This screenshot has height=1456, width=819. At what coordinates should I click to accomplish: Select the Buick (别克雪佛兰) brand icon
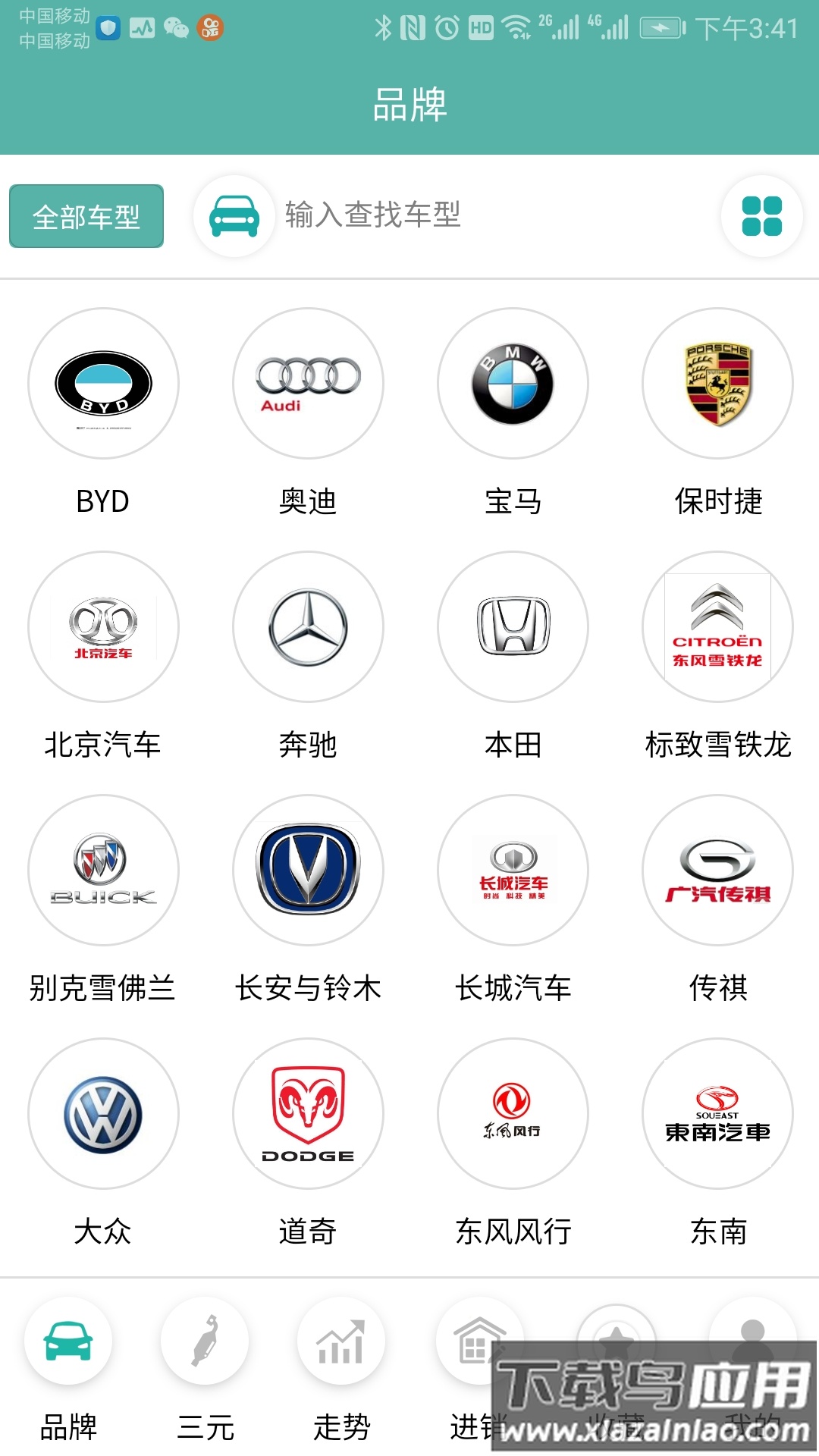pos(104,871)
